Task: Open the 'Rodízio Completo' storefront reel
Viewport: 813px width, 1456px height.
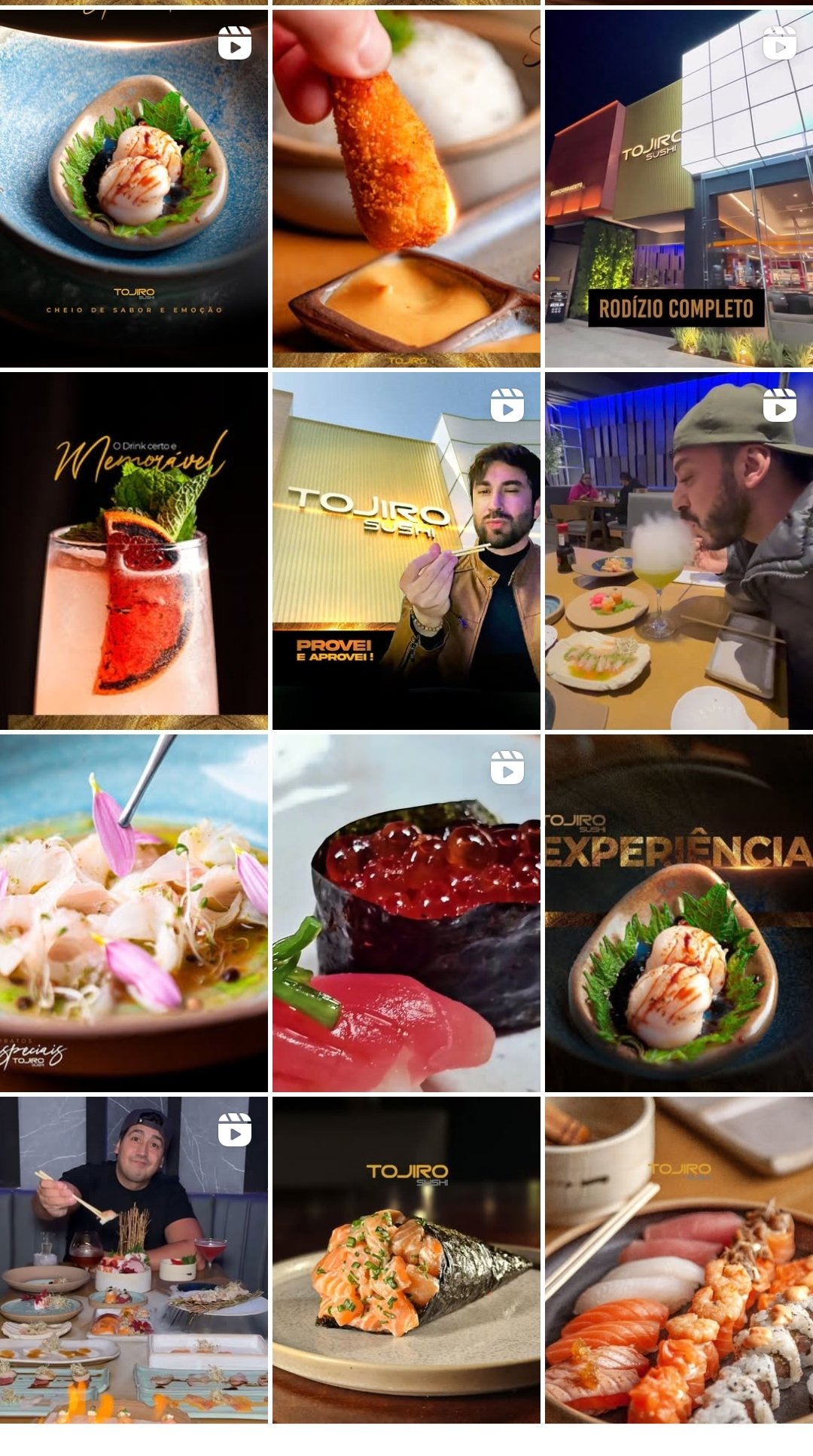Action: click(x=679, y=188)
